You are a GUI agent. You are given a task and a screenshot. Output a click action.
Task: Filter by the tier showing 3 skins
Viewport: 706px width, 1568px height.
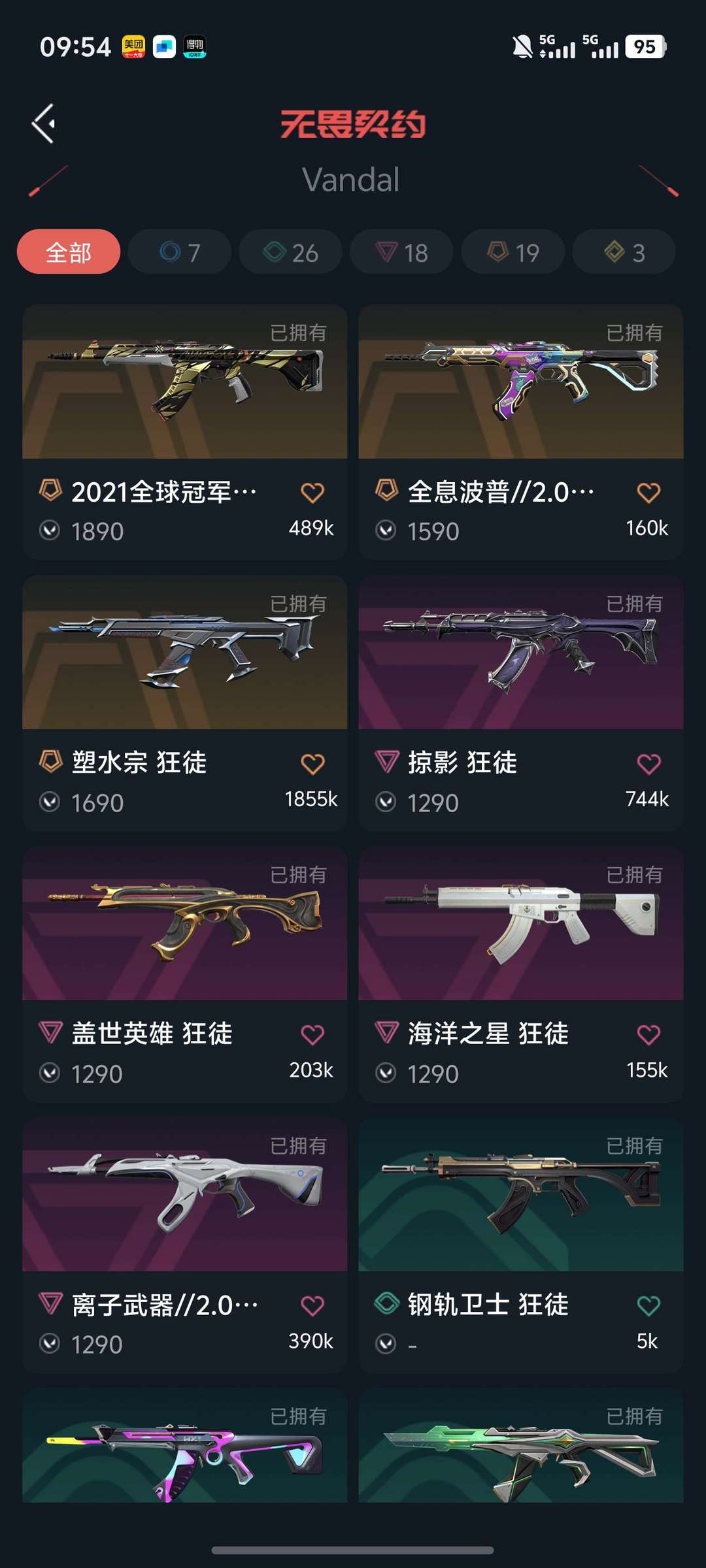[x=624, y=252]
